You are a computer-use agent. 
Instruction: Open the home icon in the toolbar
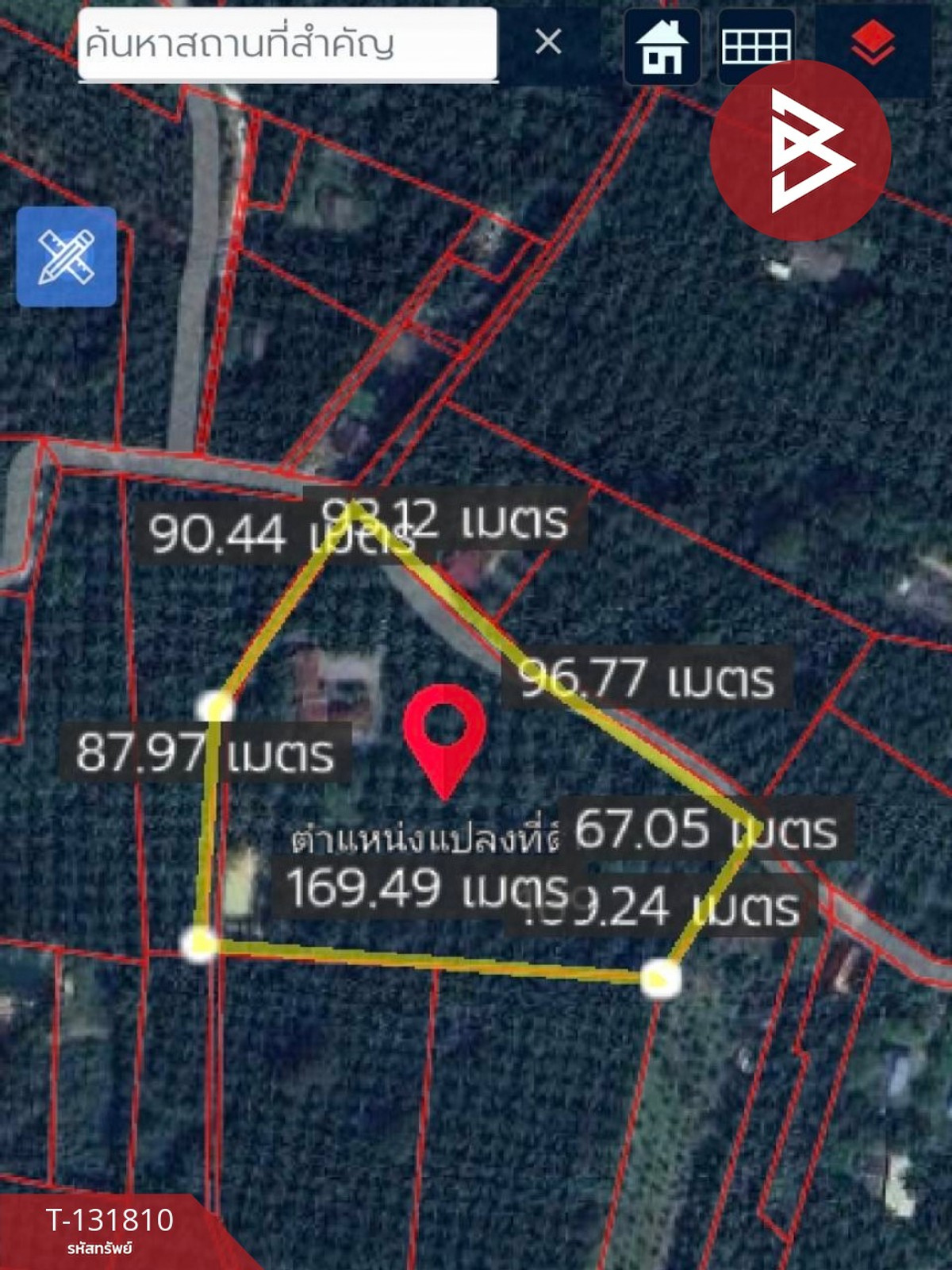(662, 47)
